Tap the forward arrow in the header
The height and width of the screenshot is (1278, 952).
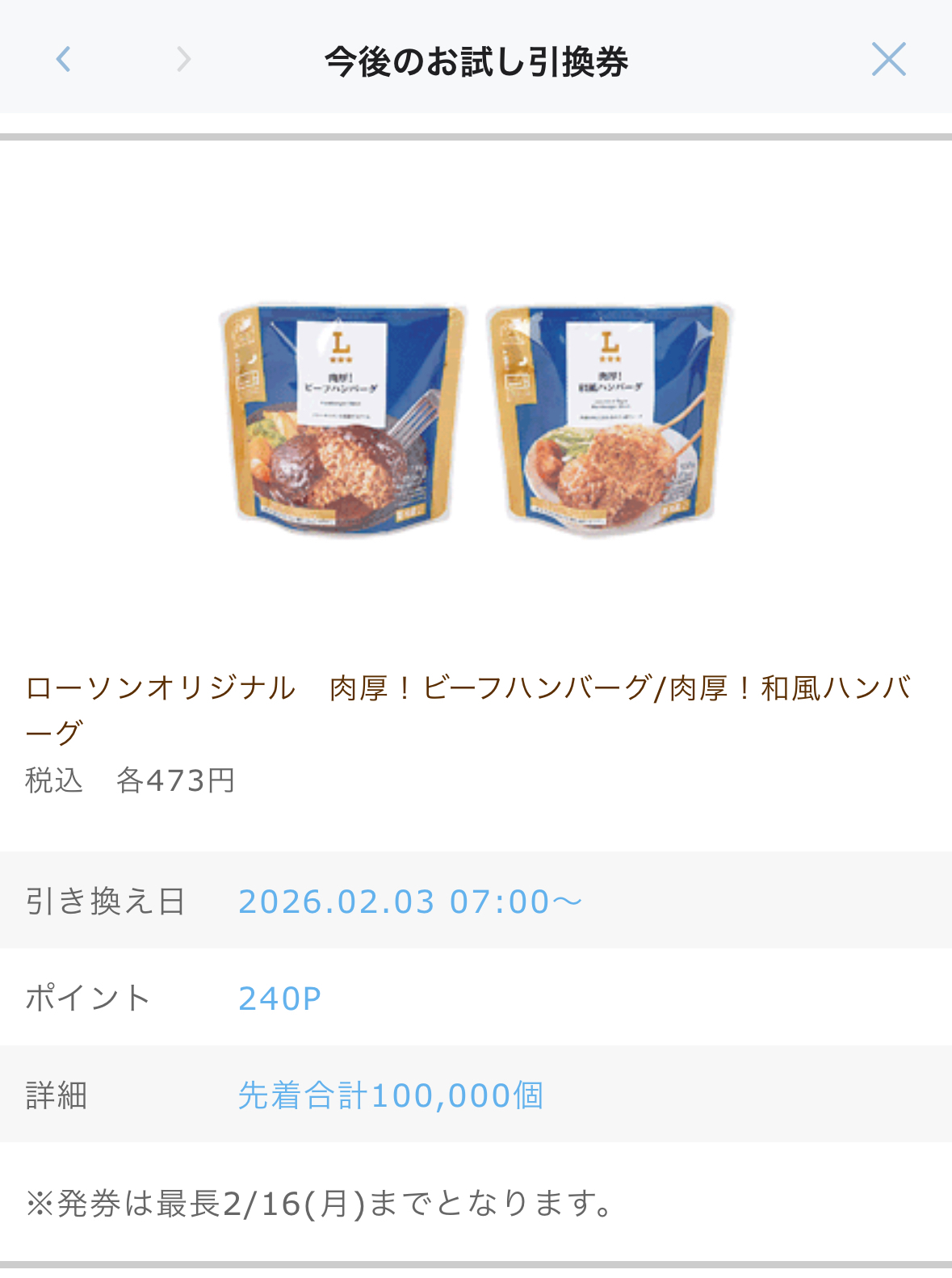pyautogui.click(x=184, y=59)
